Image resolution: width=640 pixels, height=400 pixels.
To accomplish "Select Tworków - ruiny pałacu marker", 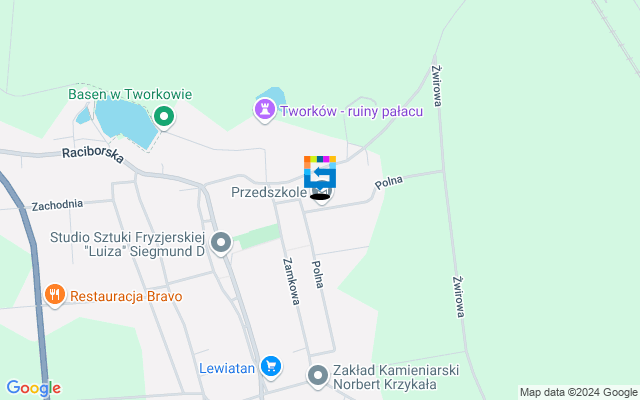I will pos(265,110).
